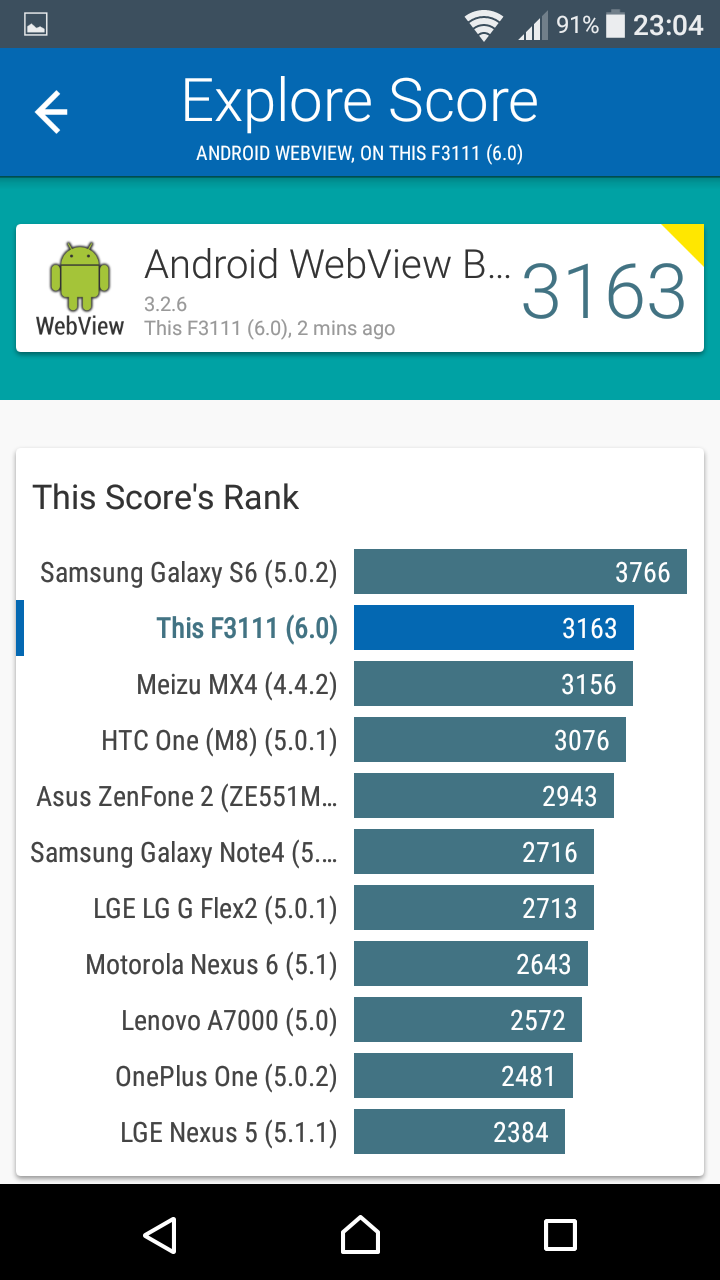This screenshot has height=1280, width=720.
Task: Tap the system back button
Action: click(160, 1234)
